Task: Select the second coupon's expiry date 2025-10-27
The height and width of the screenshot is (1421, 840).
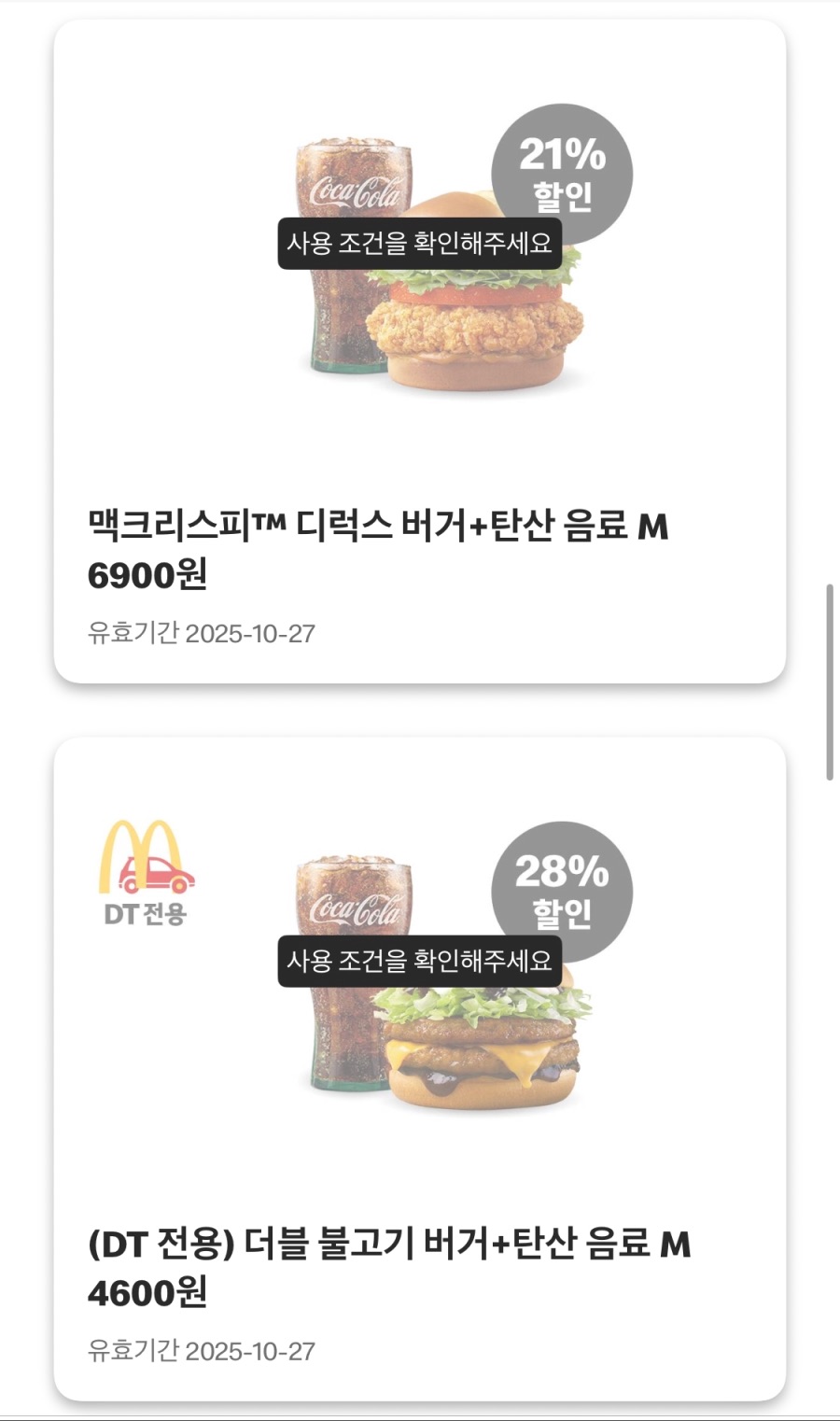Action: click(x=201, y=1349)
